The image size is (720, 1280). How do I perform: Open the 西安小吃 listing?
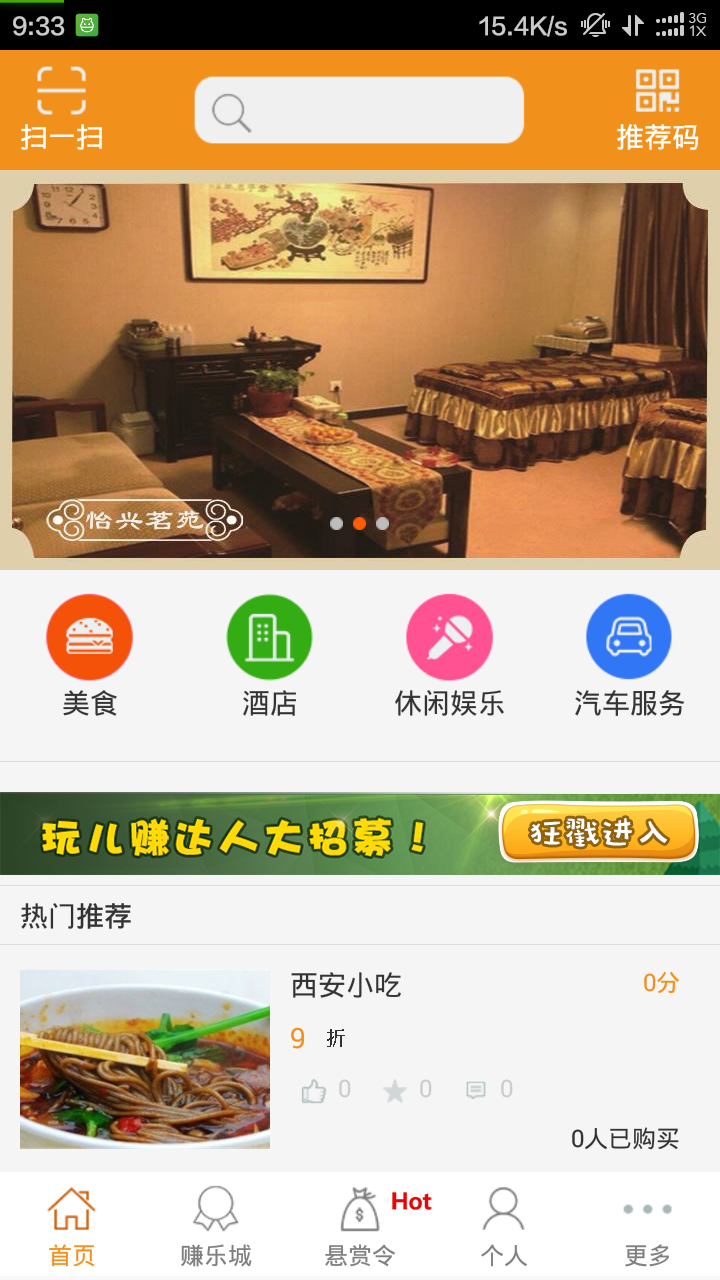pyautogui.click(x=346, y=986)
